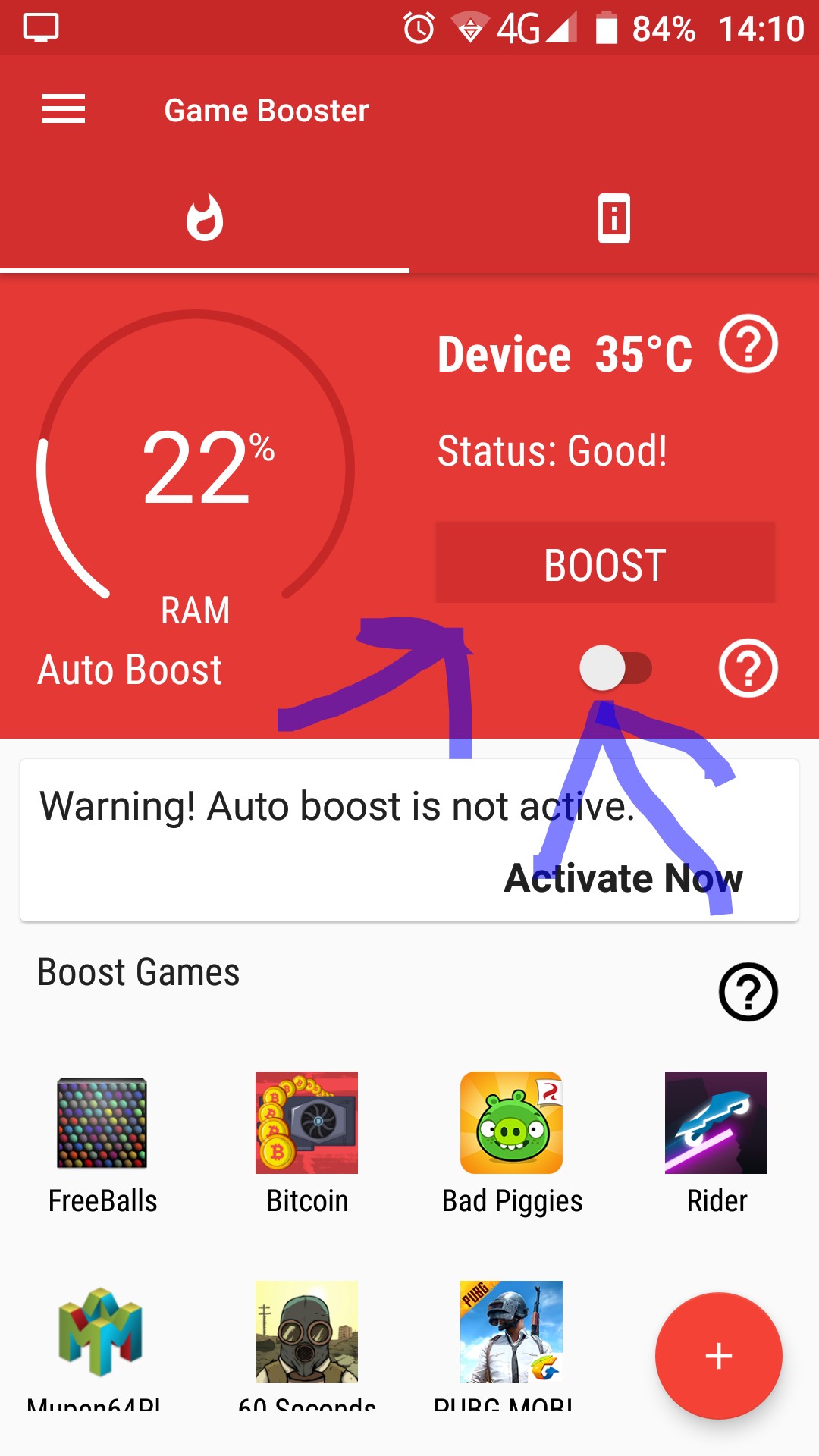819x1456 pixels.
Task: Enable the Auto Boost switch
Action: click(616, 668)
